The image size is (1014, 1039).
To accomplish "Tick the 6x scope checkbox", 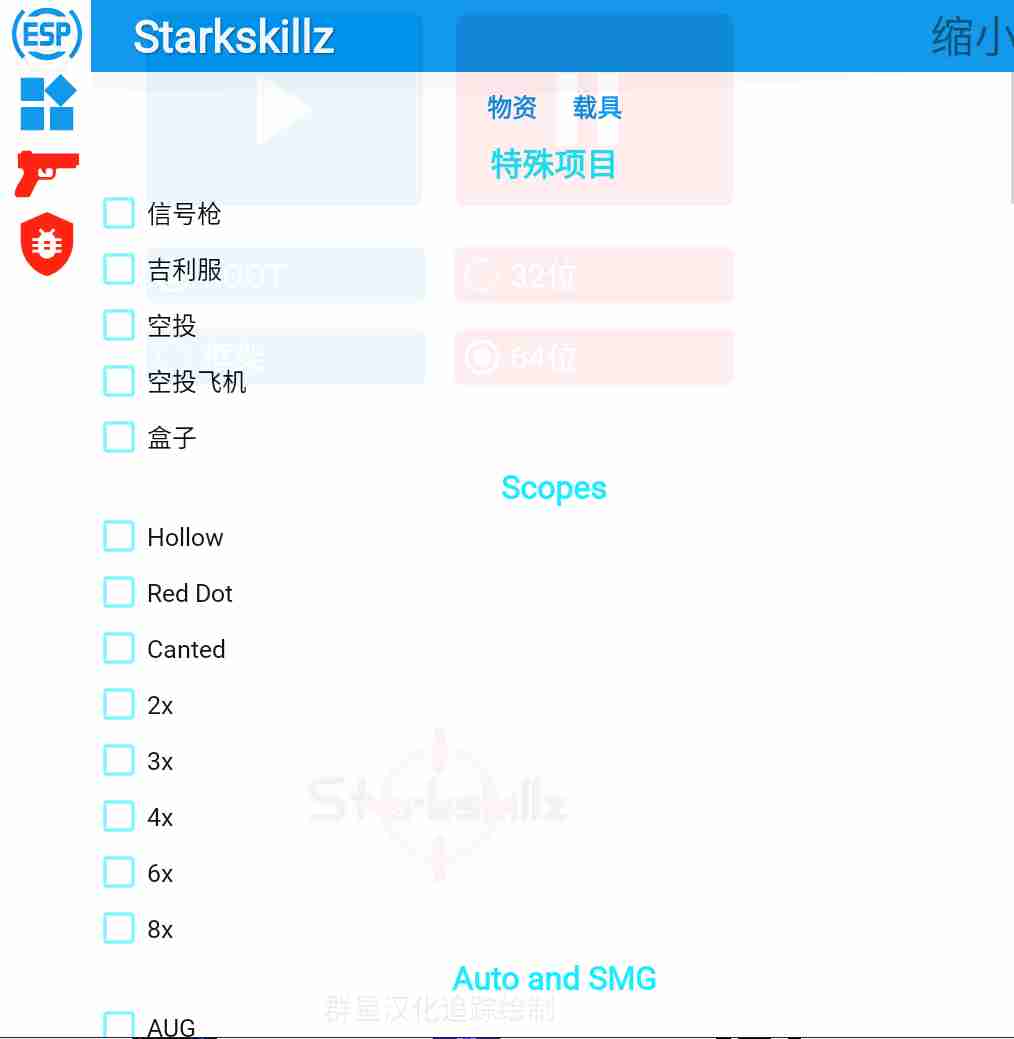I will point(119,873).
